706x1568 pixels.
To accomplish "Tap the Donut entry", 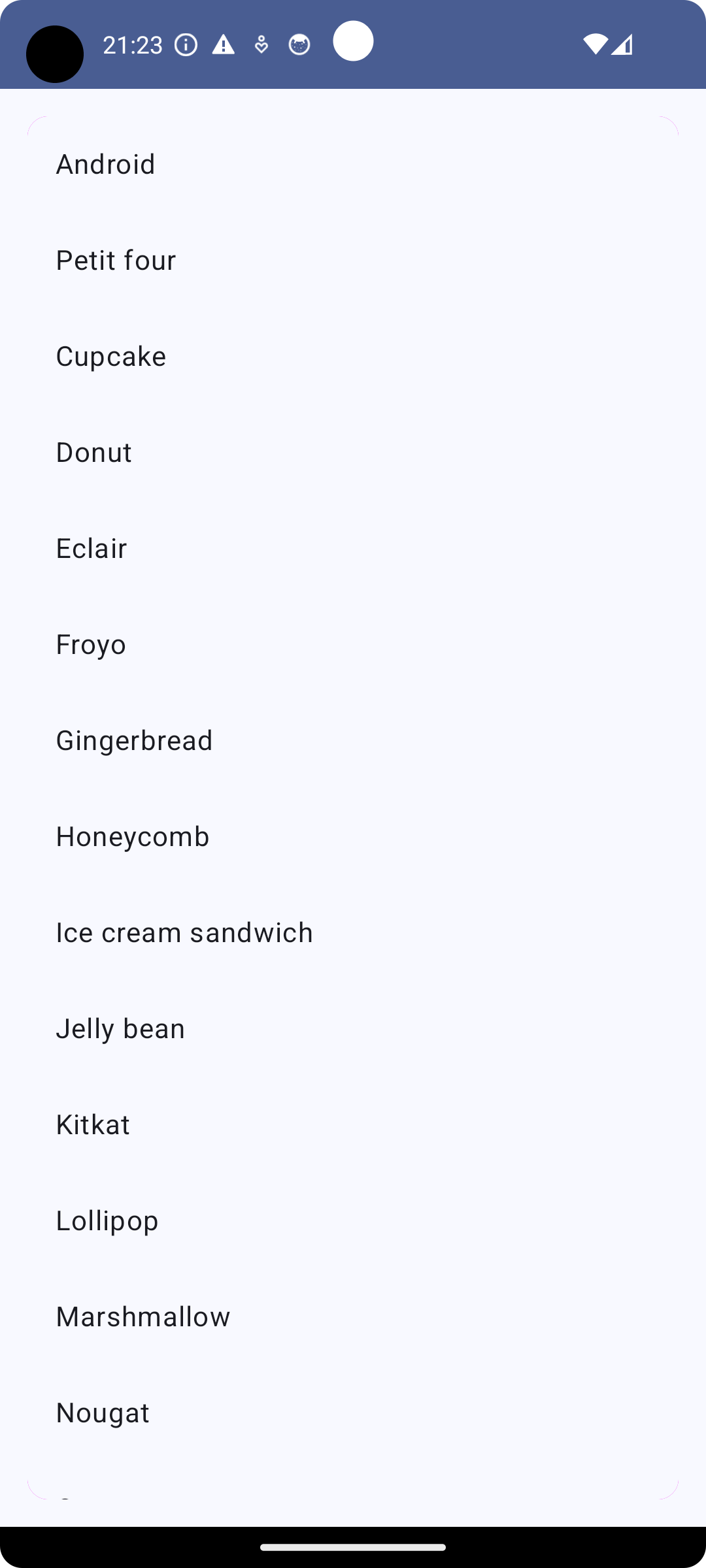I will pyautogui.click(x=353, y=452).
